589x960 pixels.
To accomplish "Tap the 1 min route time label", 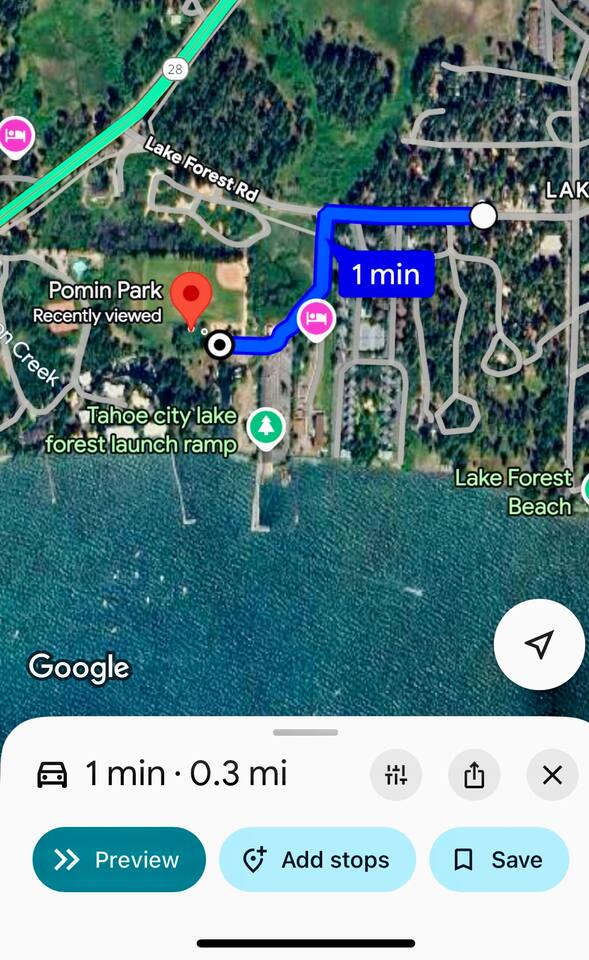I will point(386,274).
